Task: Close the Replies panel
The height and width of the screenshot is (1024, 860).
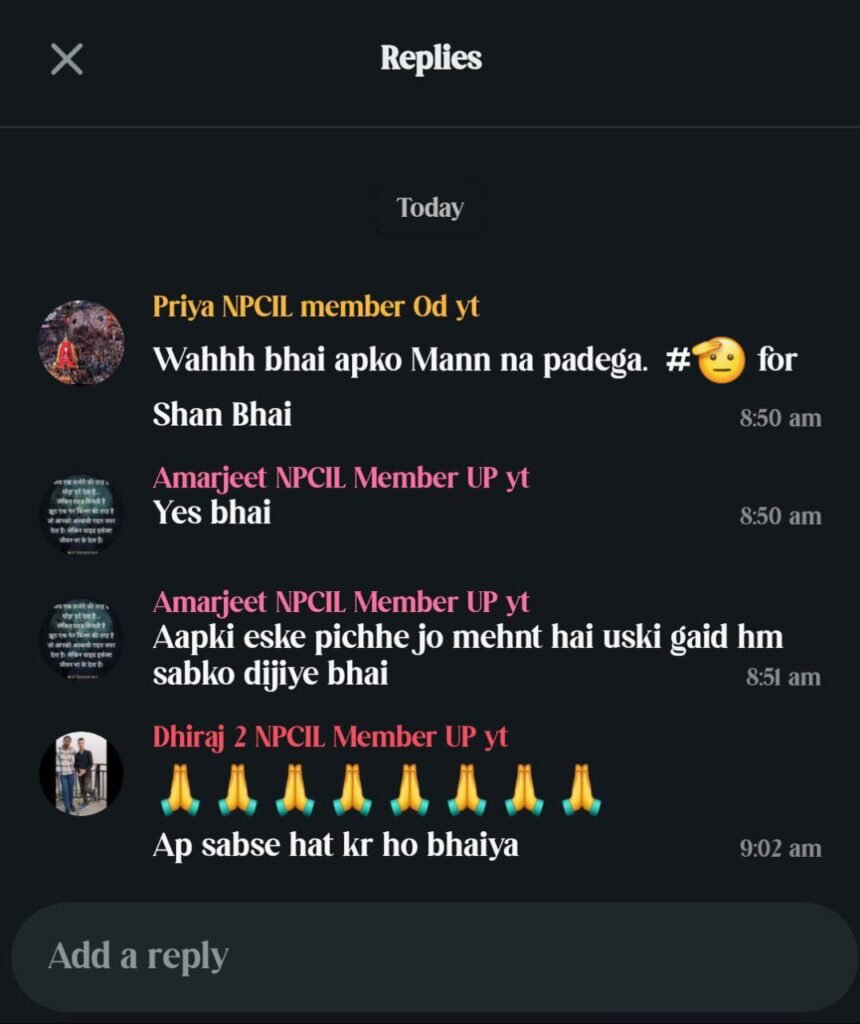Action: coord(67,59)
